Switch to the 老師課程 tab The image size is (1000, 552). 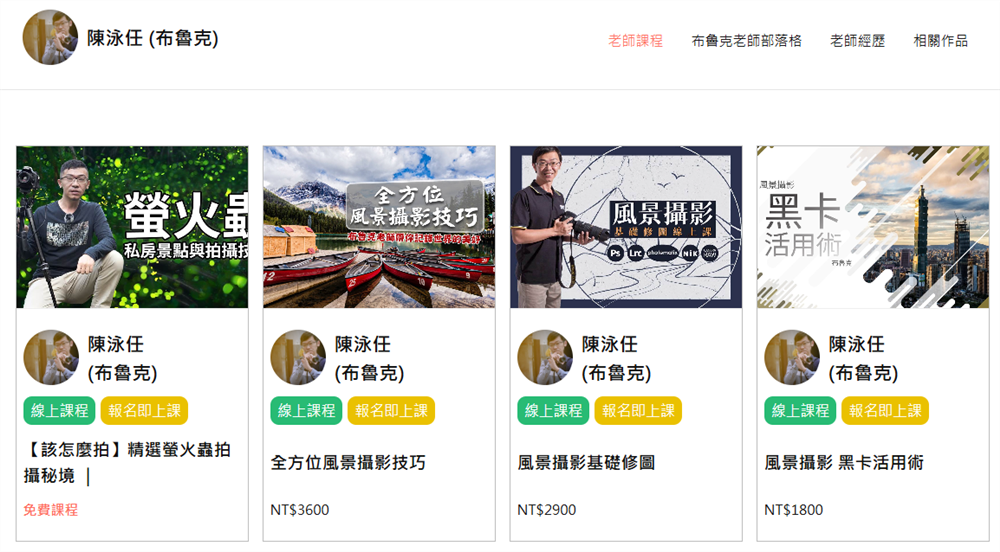pos(635,41)
